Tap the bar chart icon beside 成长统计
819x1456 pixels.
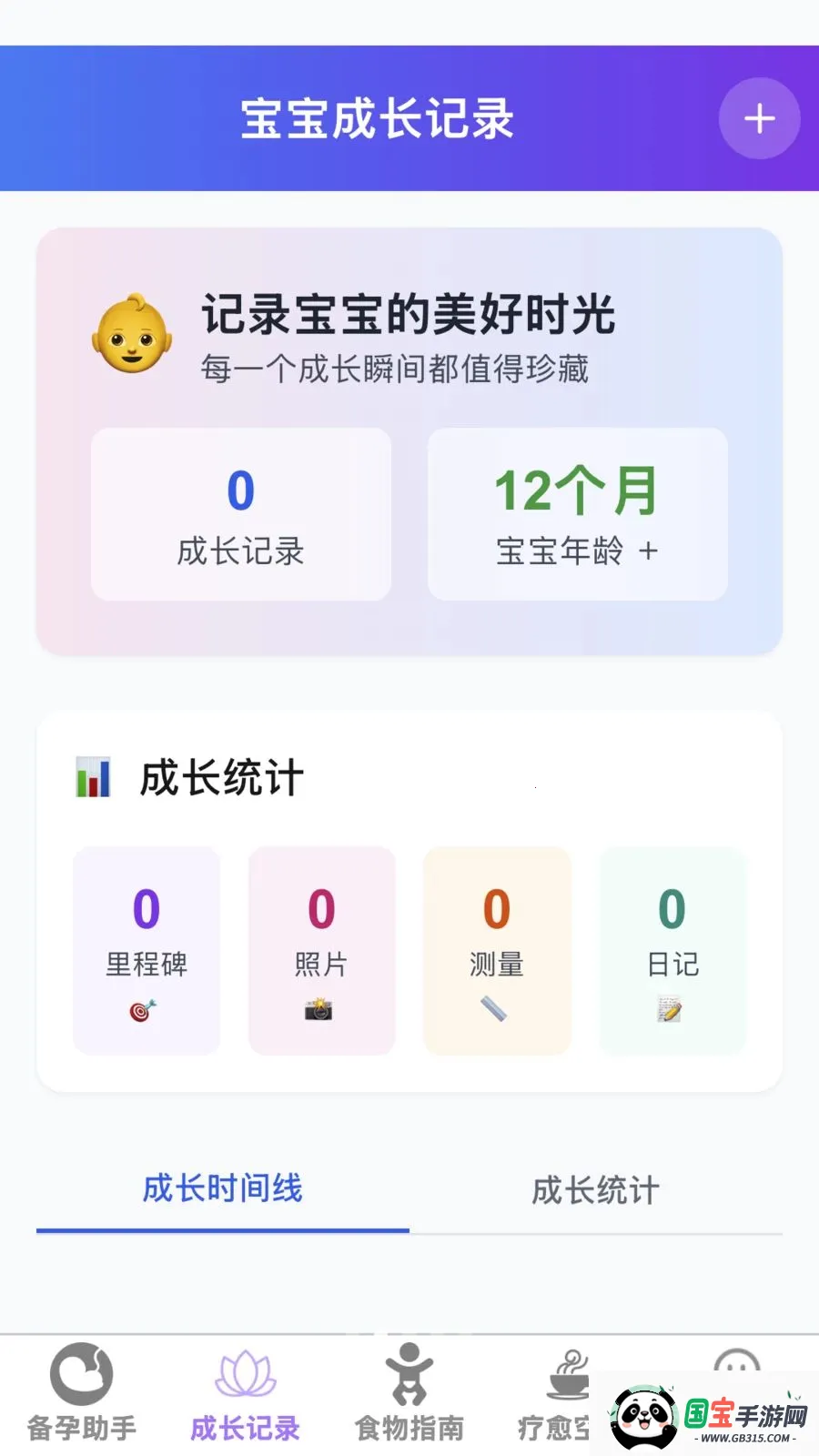point(95,775)
